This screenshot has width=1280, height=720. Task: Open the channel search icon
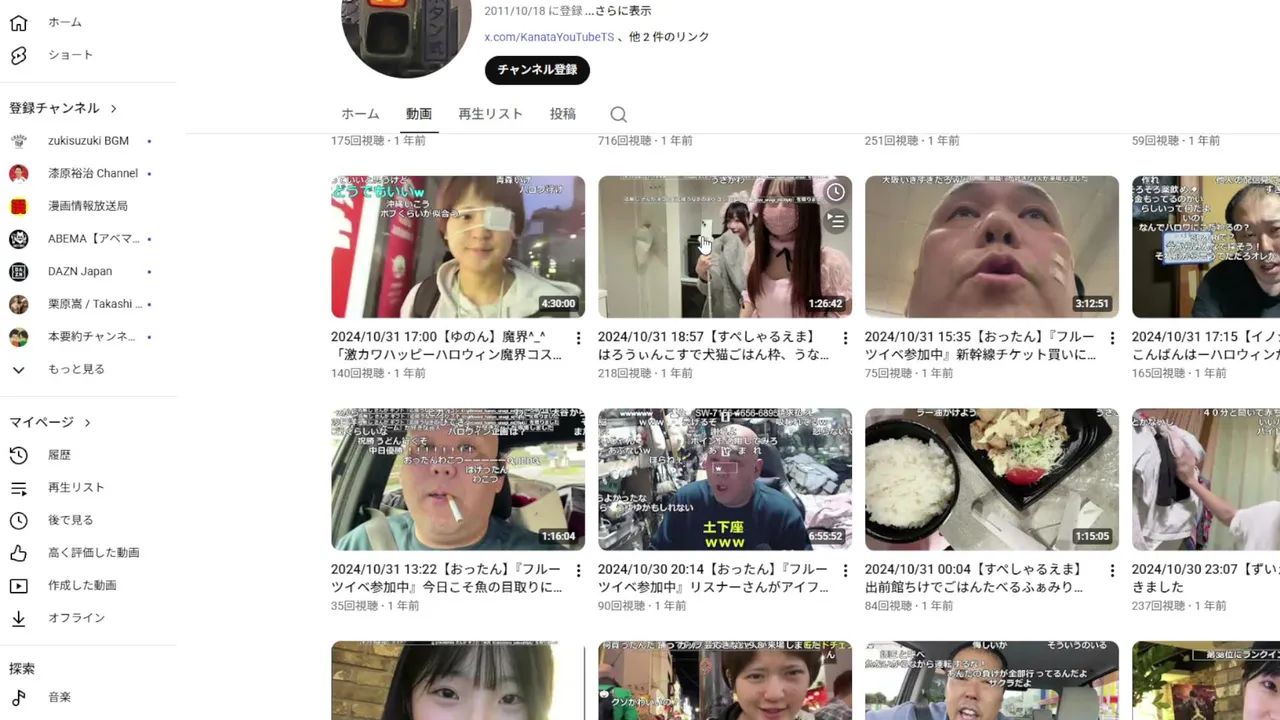618,115
